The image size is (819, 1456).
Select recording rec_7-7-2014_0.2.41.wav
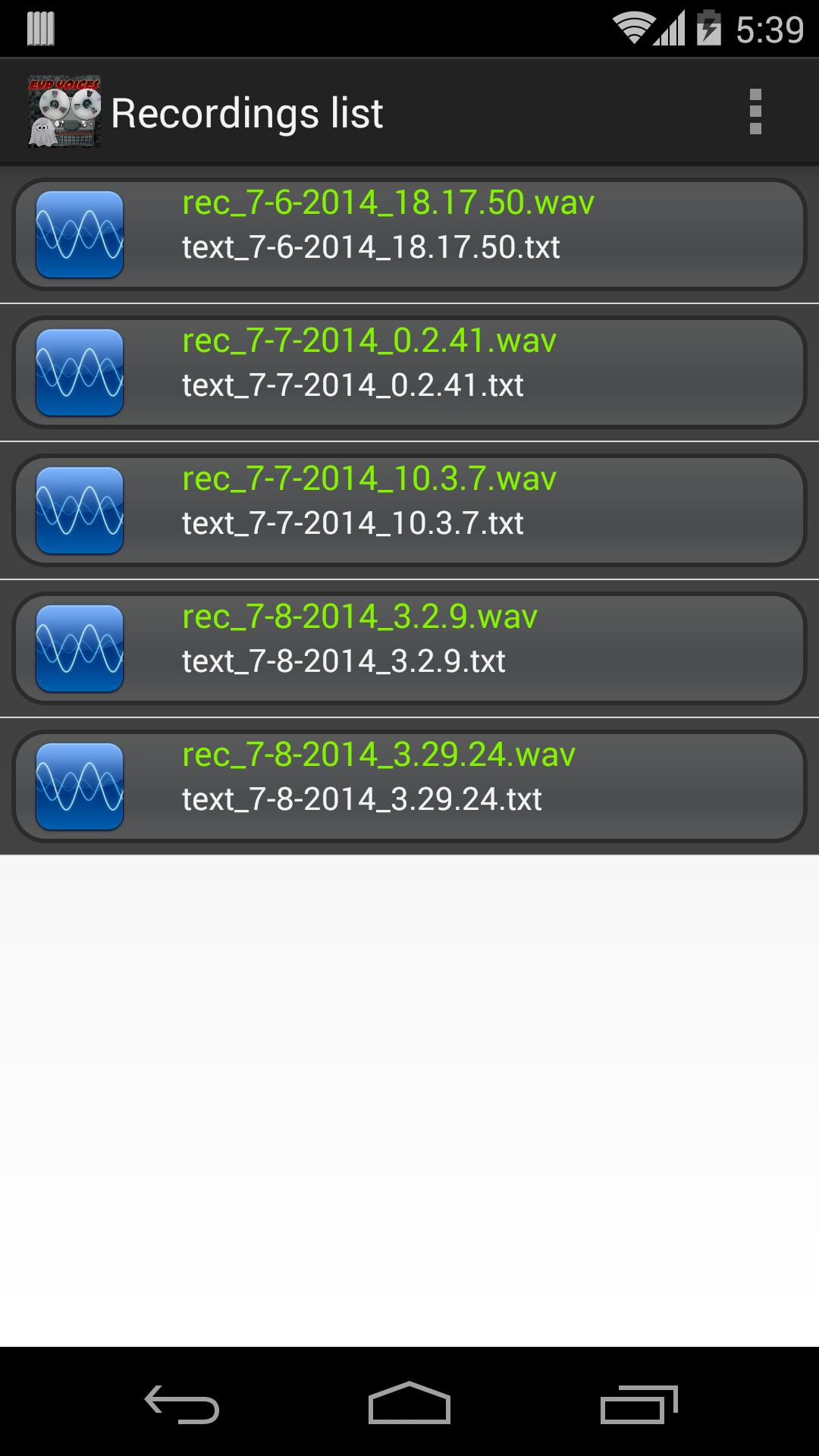click(x=409, y=372)
